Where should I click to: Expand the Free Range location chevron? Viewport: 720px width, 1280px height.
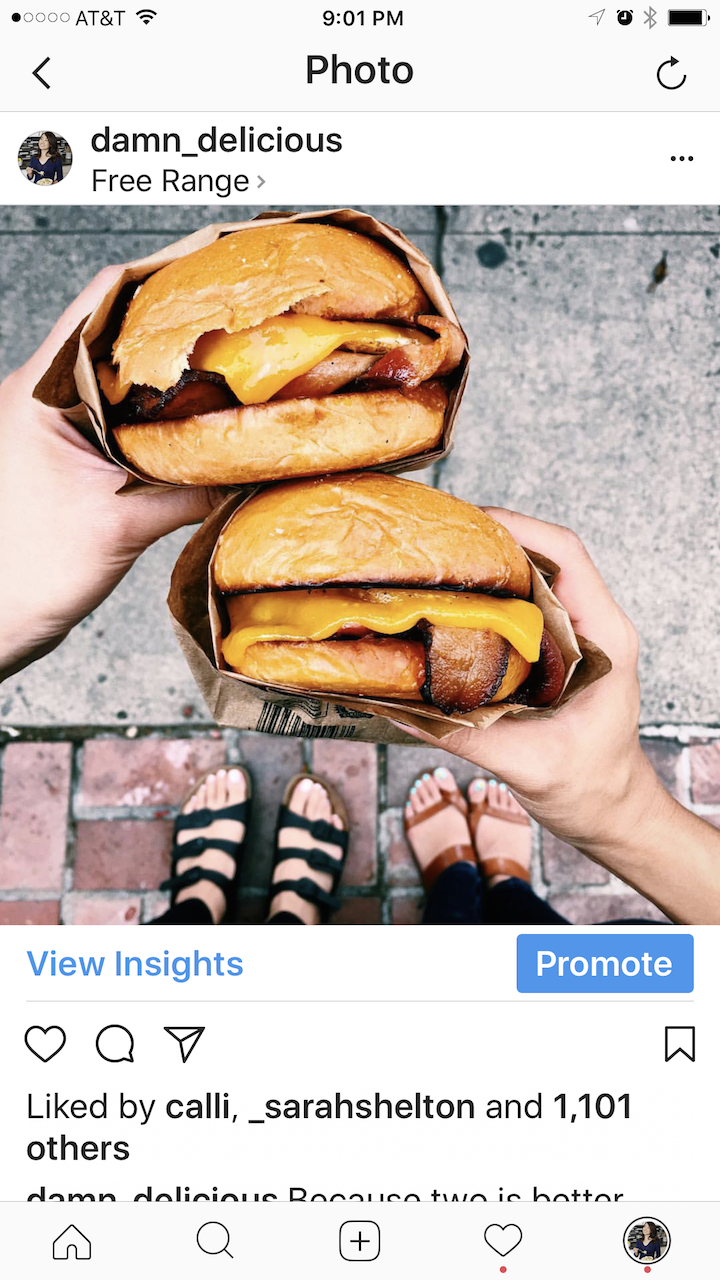coord(260,182)
